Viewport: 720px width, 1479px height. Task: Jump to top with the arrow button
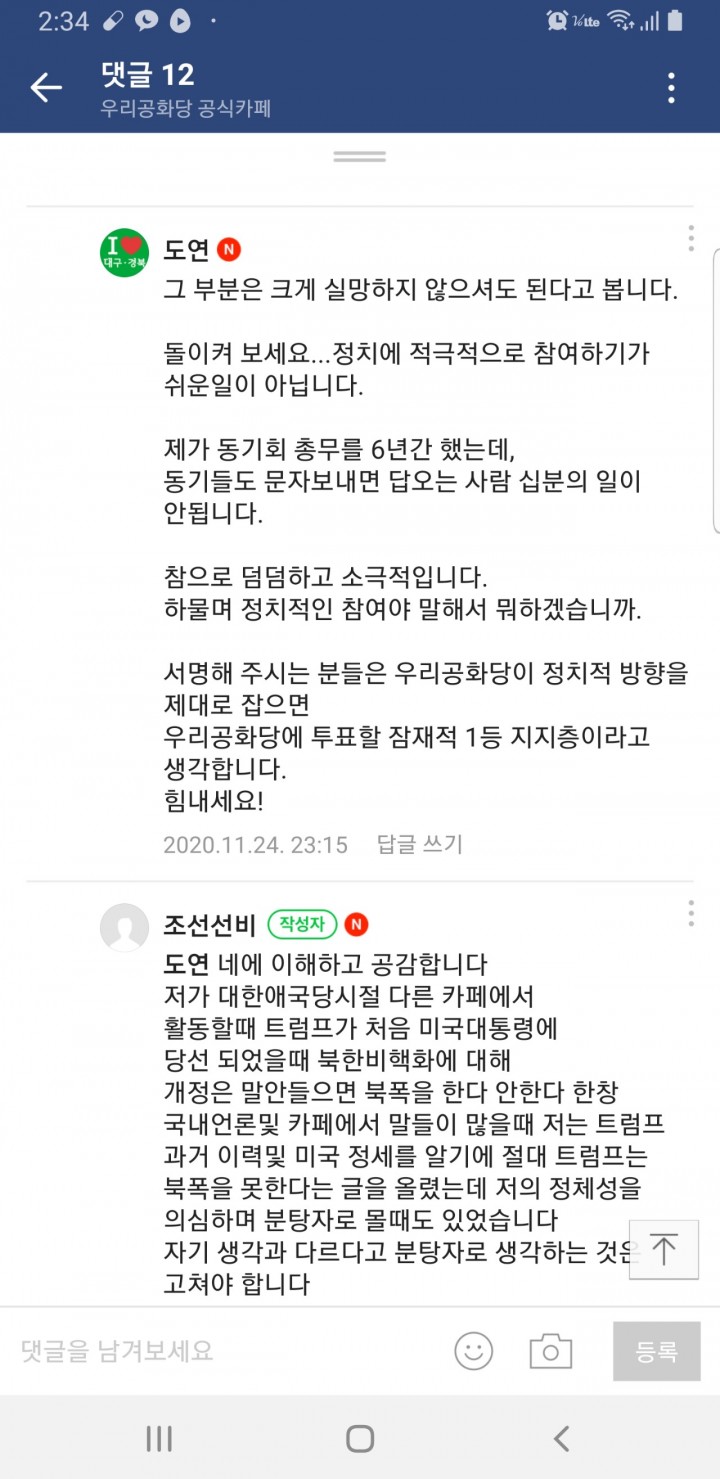664,1249
